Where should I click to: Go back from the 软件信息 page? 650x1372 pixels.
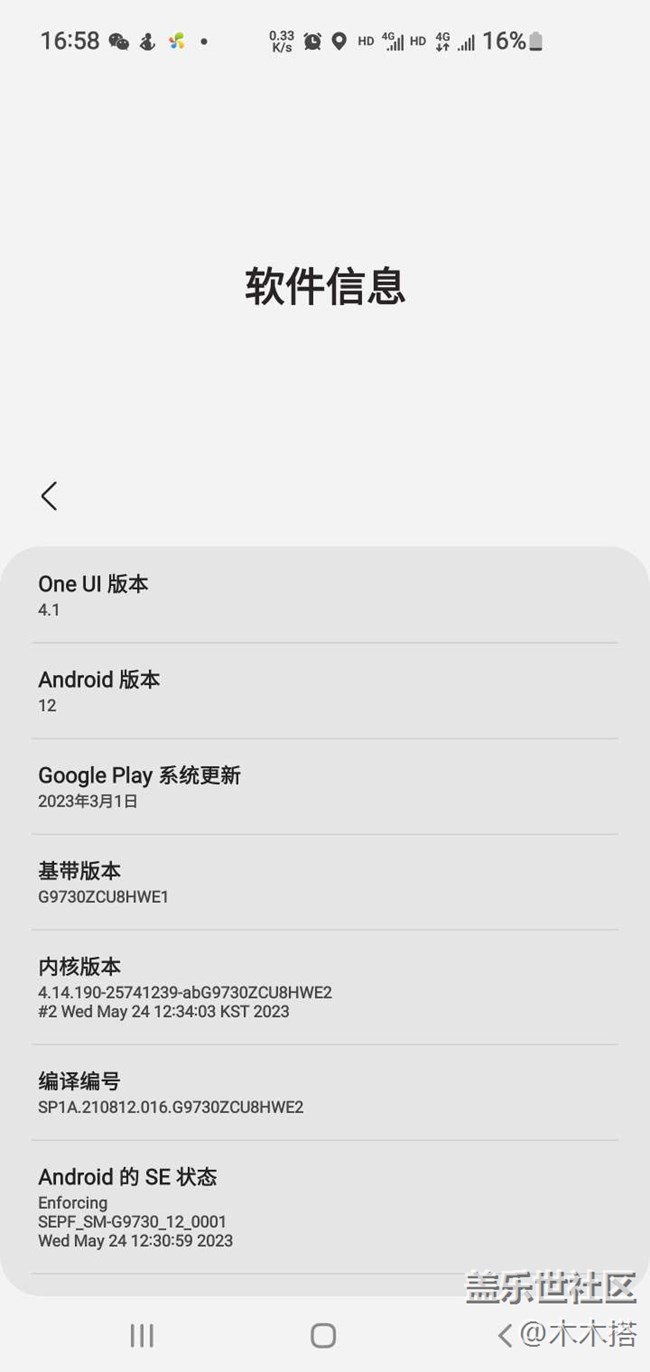[x=49, y=495]
